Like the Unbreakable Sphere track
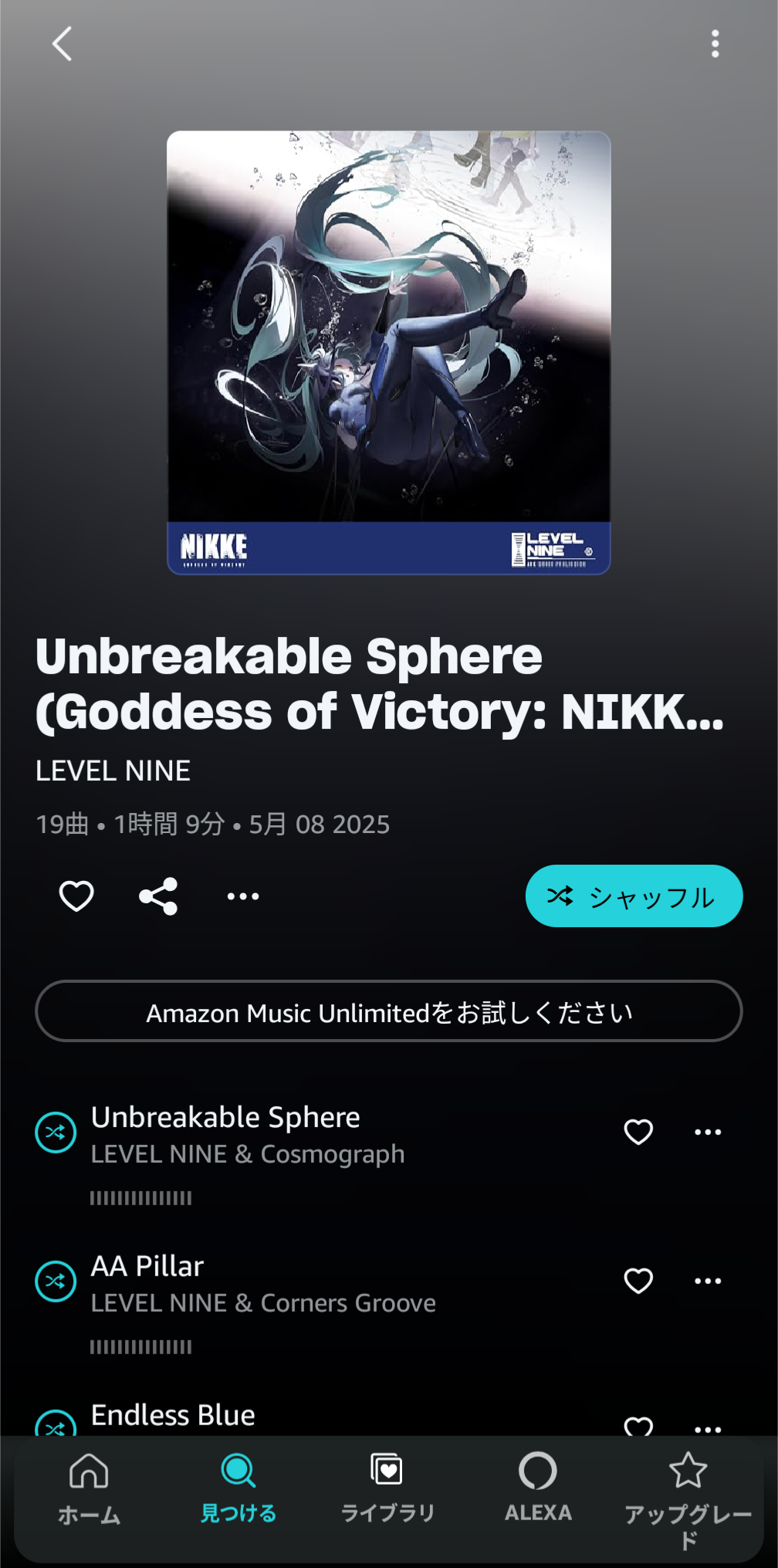The width and height of the screenshot is (778, 1568). click(638, 1133)
